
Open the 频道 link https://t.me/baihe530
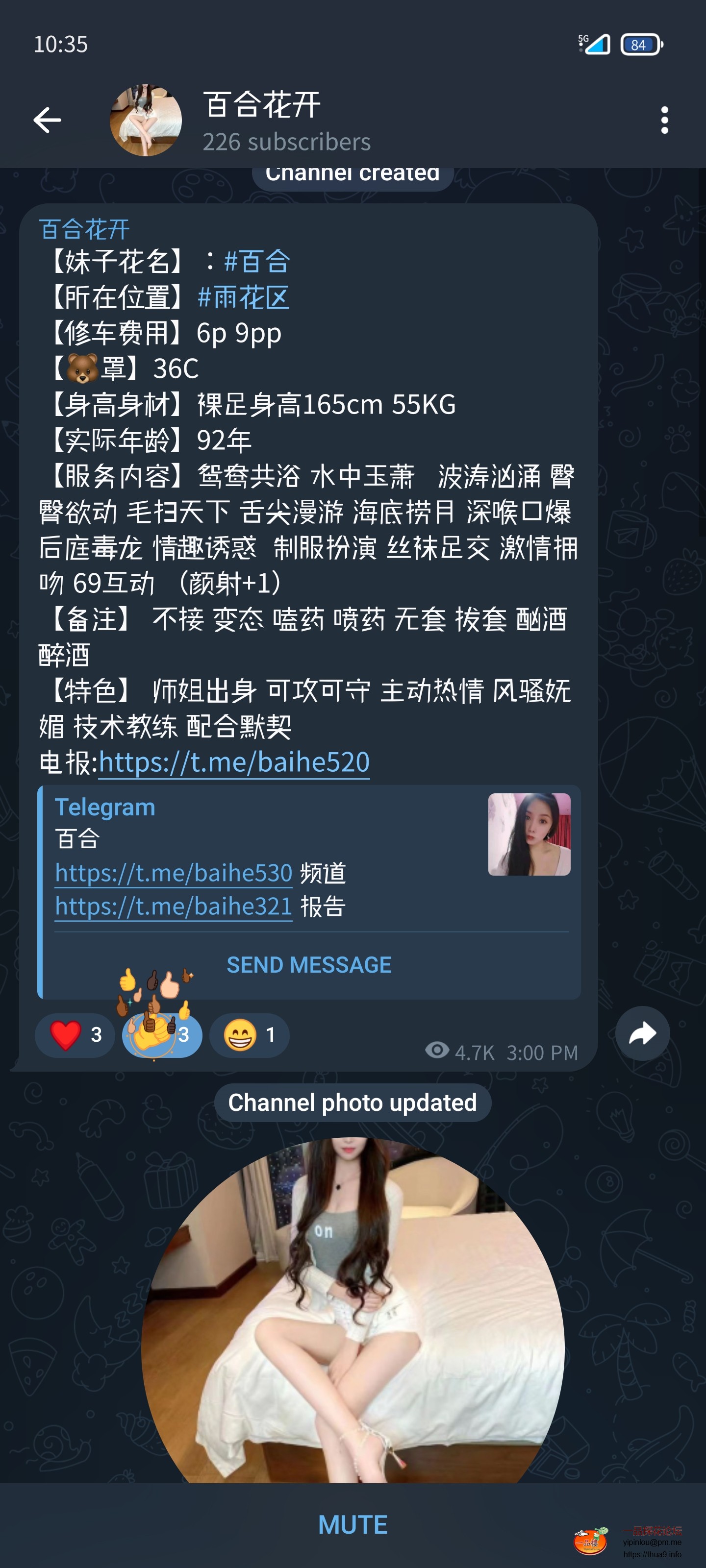coord(173,872)
